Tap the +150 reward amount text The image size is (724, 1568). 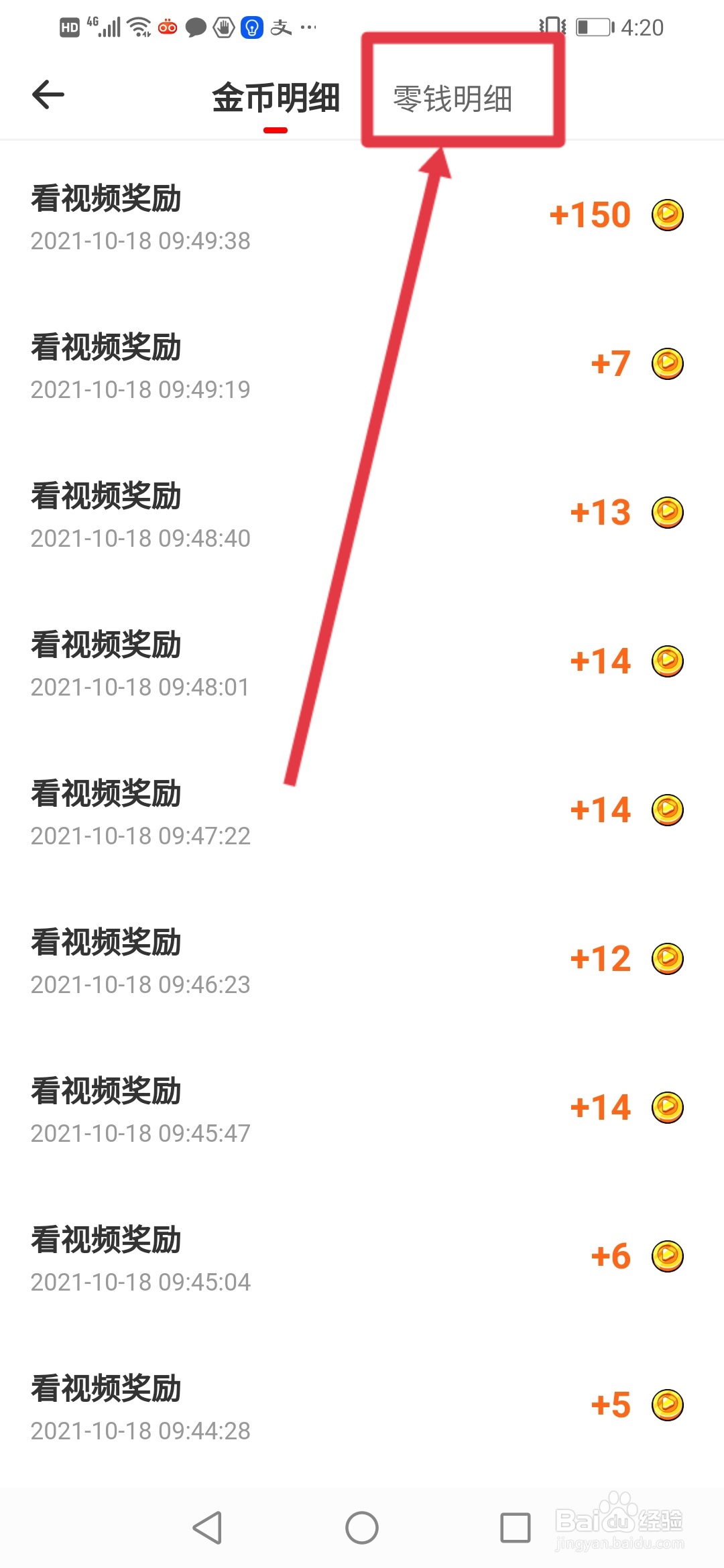pyautogui.click(x=589, y=214)
